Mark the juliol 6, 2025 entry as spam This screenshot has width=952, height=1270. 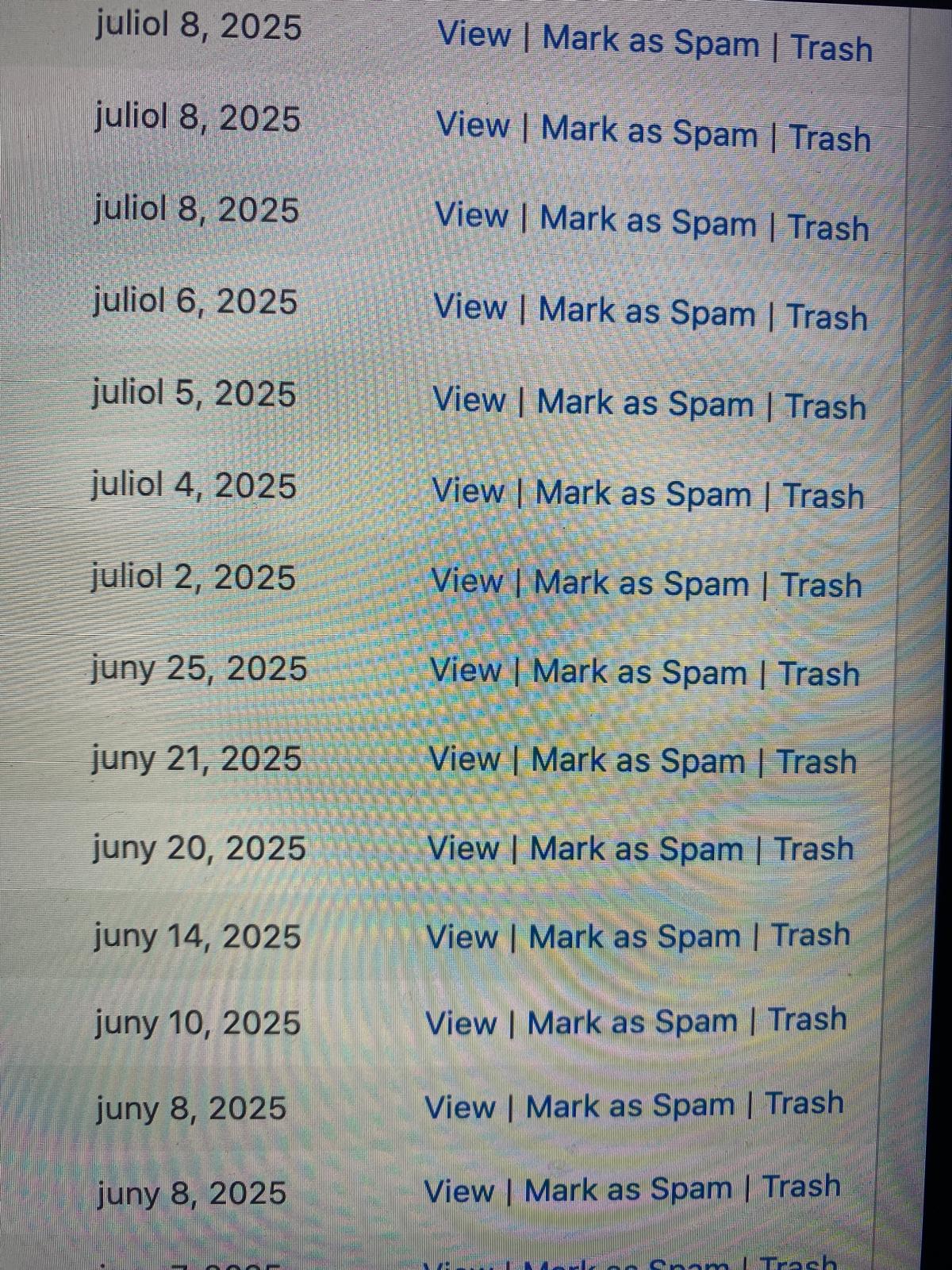coord(647,311)
